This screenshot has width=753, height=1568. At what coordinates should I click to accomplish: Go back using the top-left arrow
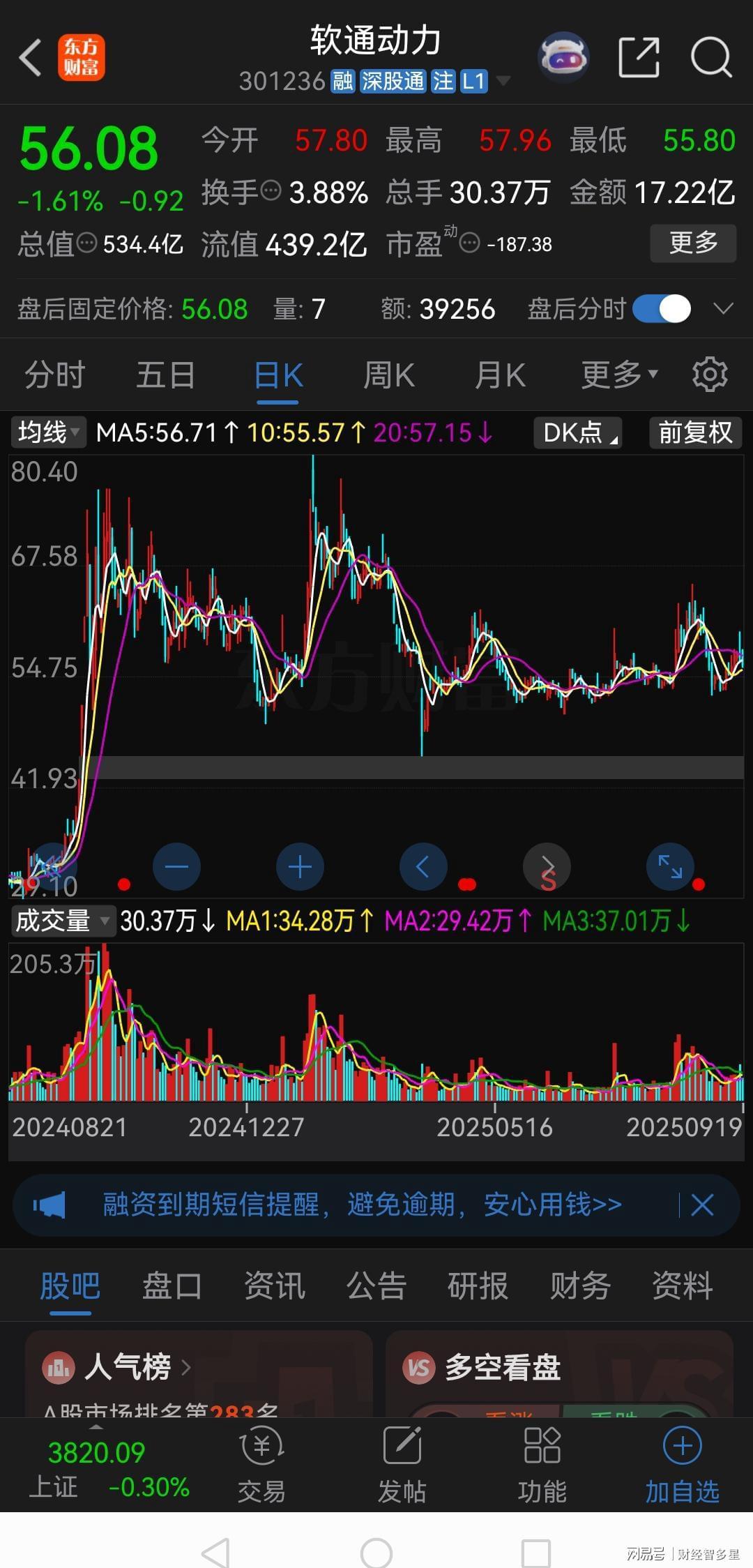pos(31,57)
